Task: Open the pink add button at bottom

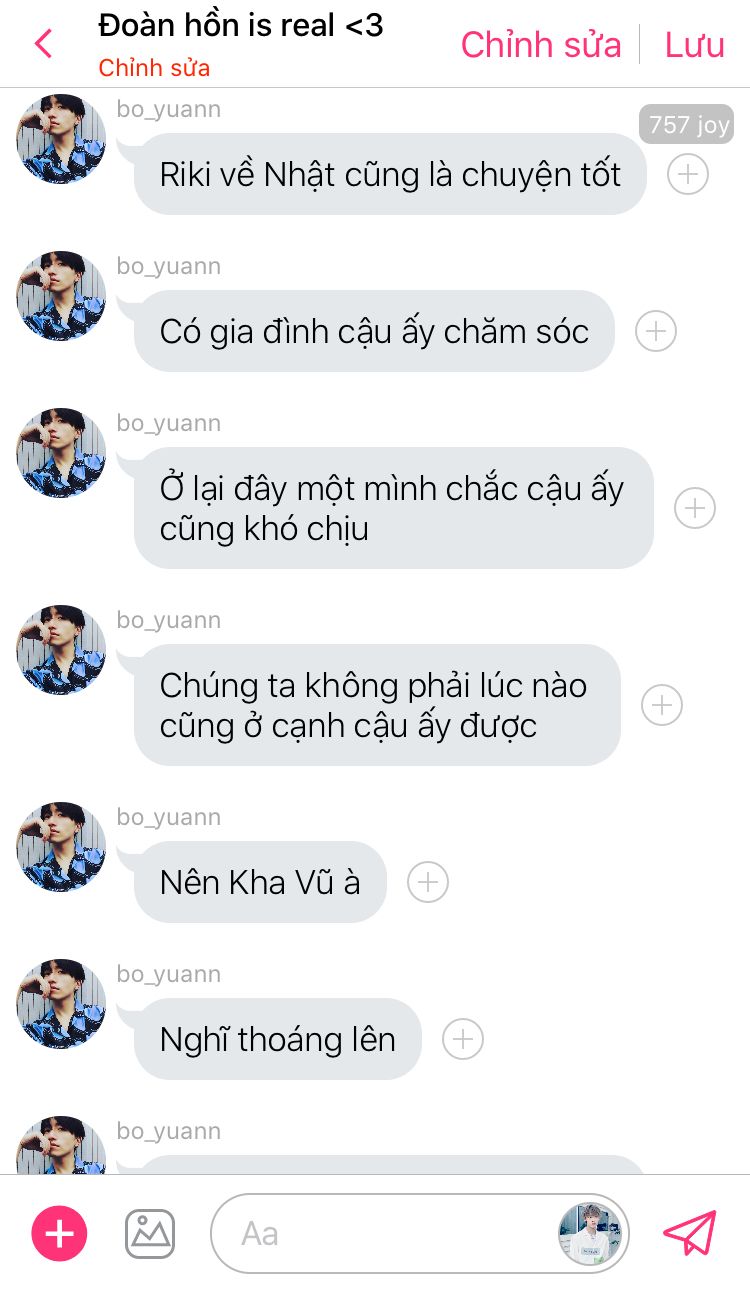Action: coord(60,1234)
